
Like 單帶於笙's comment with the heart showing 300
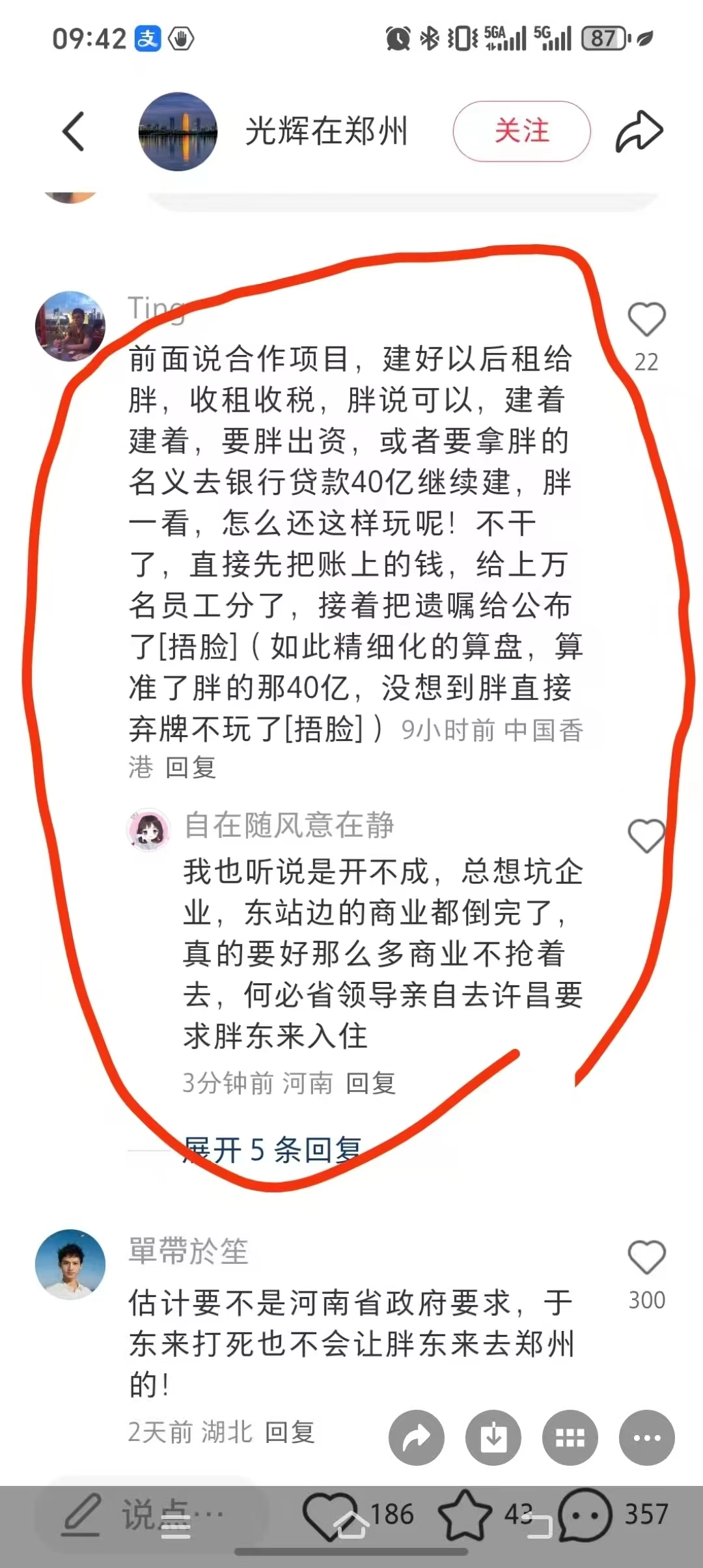point(645,1255)
